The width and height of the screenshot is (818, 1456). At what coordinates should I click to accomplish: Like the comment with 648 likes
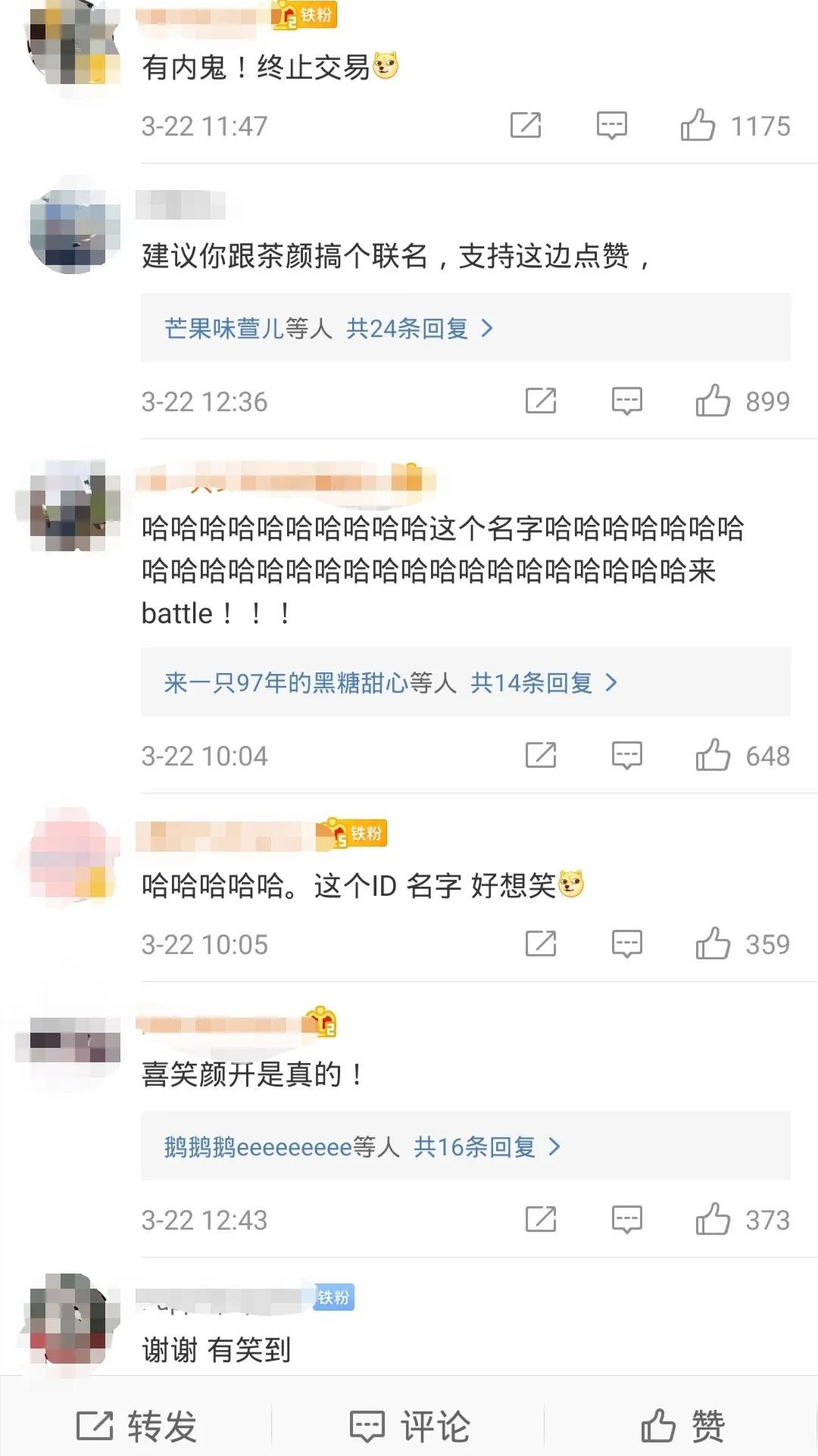pyautogui.click(x=713, y=756)
